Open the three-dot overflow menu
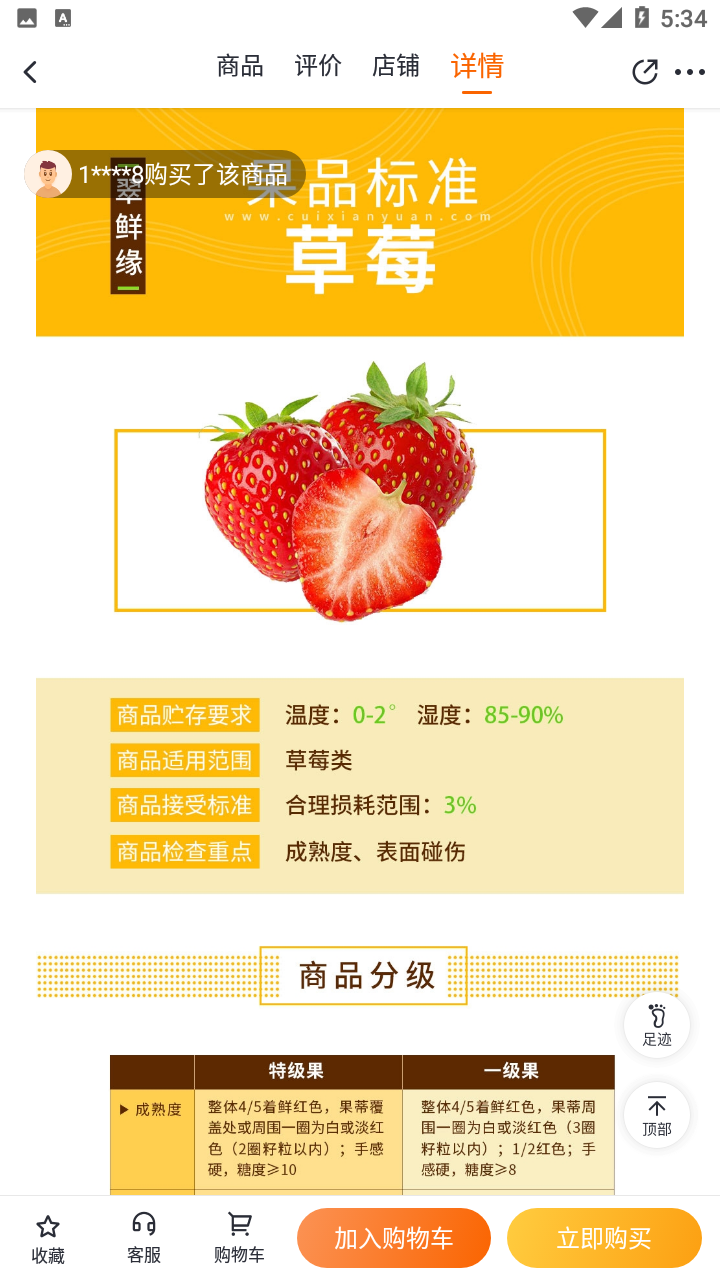 click(690, 72)
